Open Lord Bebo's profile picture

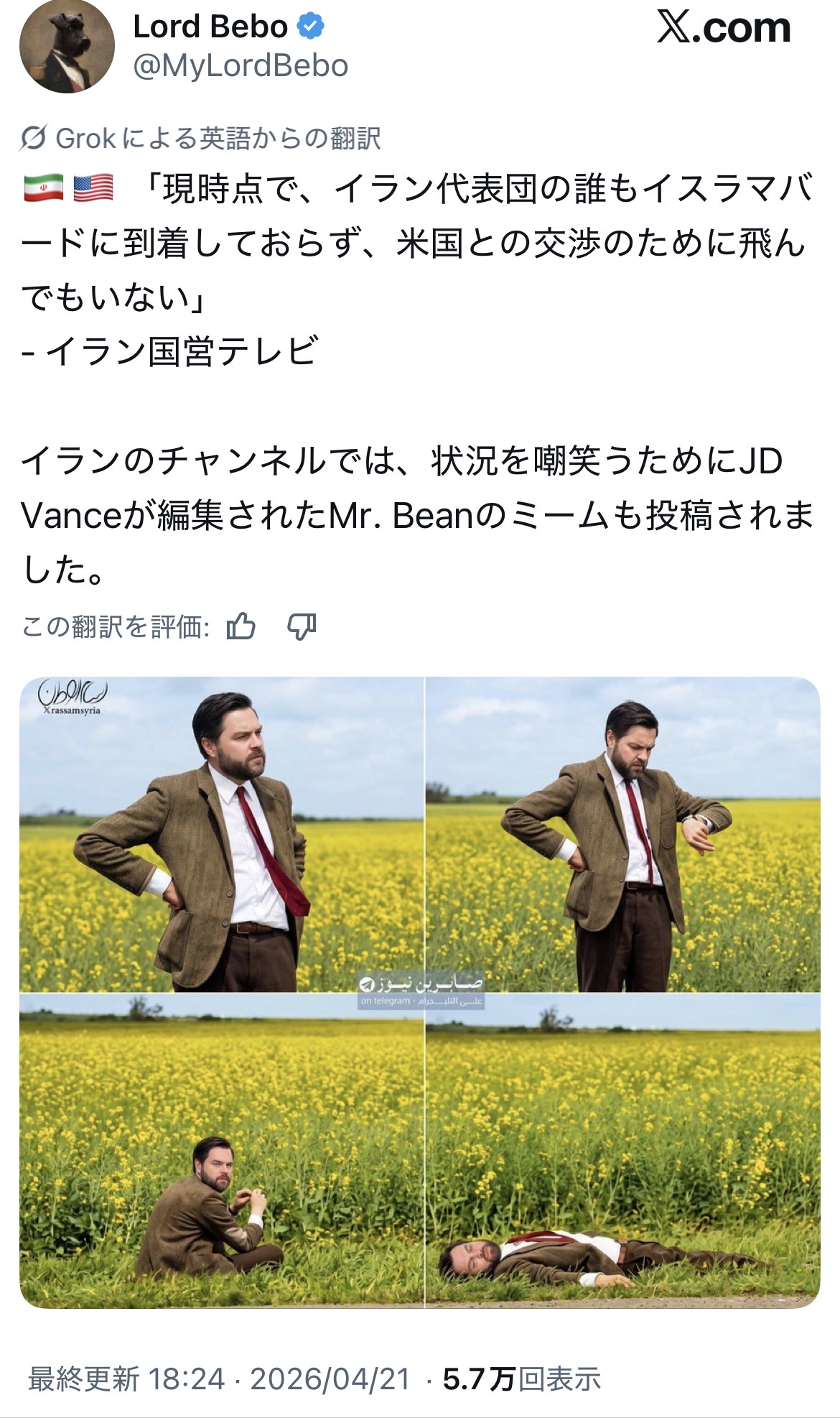click(66, 47)
